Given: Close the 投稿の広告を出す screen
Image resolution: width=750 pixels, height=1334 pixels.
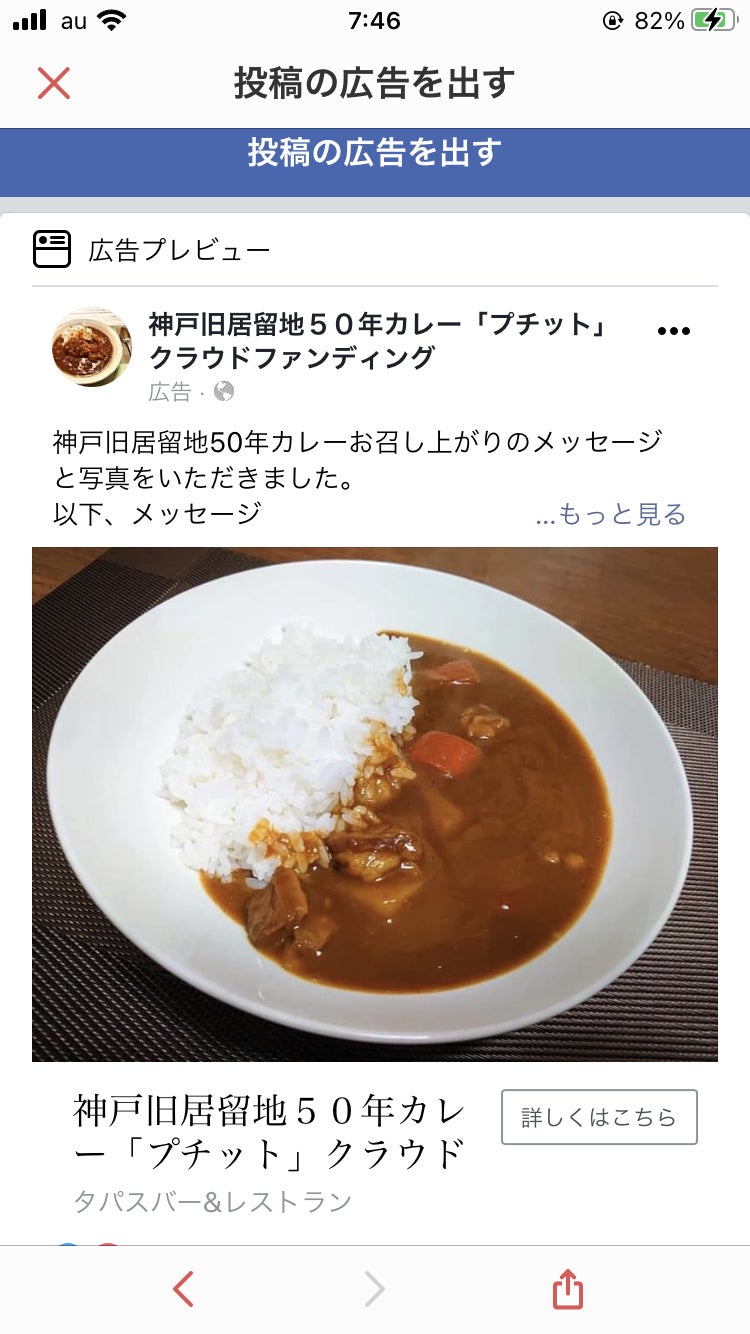Looking at the screenshot, I should 54,83.
